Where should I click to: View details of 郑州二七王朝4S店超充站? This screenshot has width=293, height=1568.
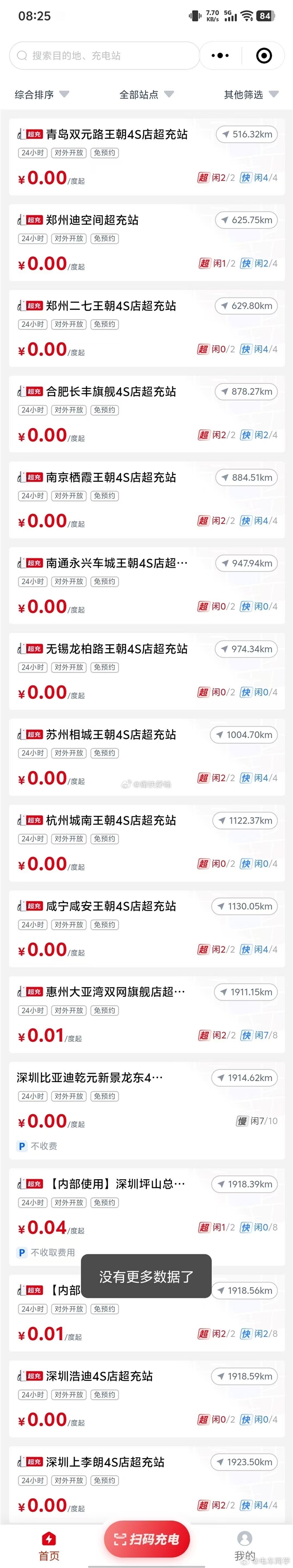[x=111, y=306]
